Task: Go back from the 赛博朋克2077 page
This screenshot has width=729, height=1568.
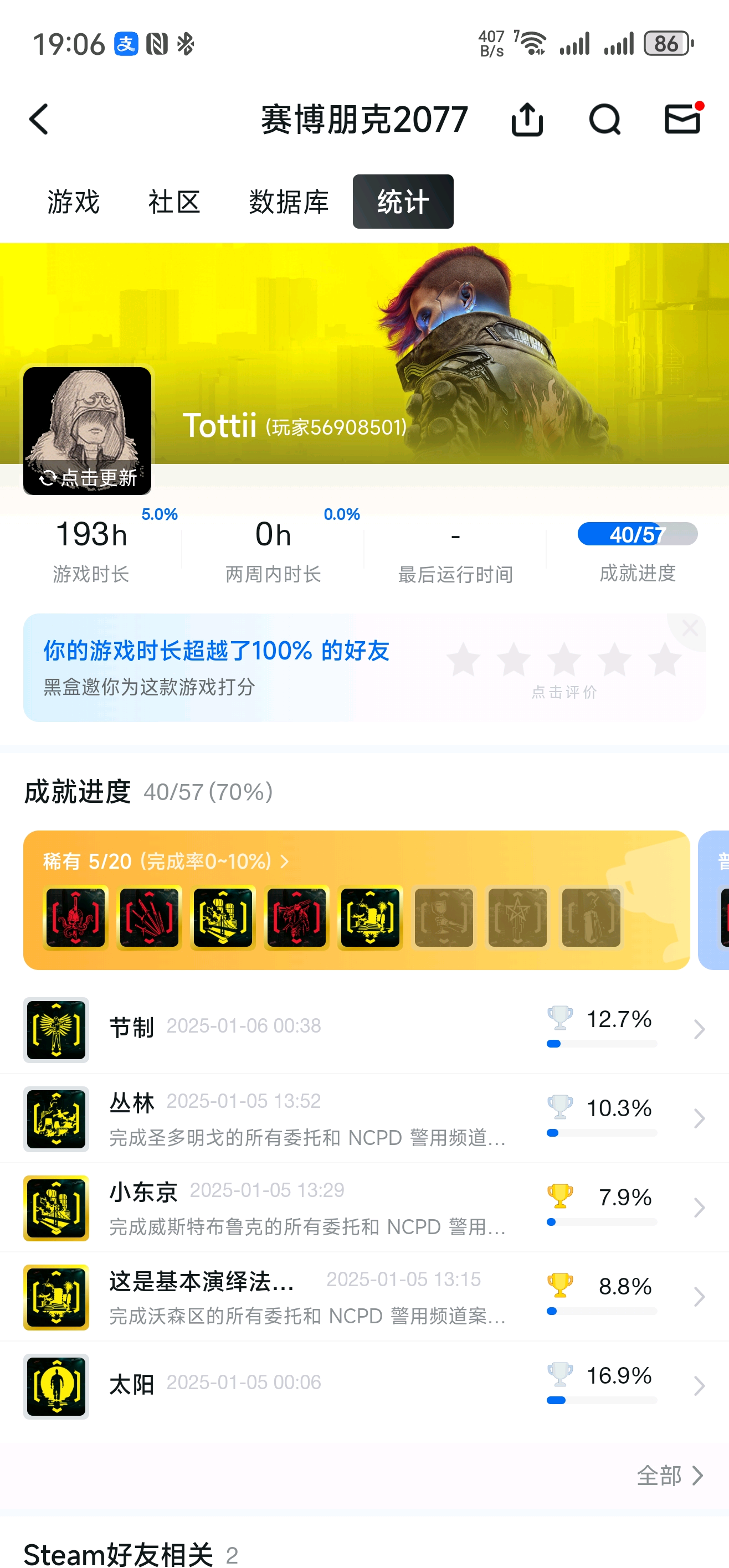Action: pyautogui.click(x=39, y=119)
